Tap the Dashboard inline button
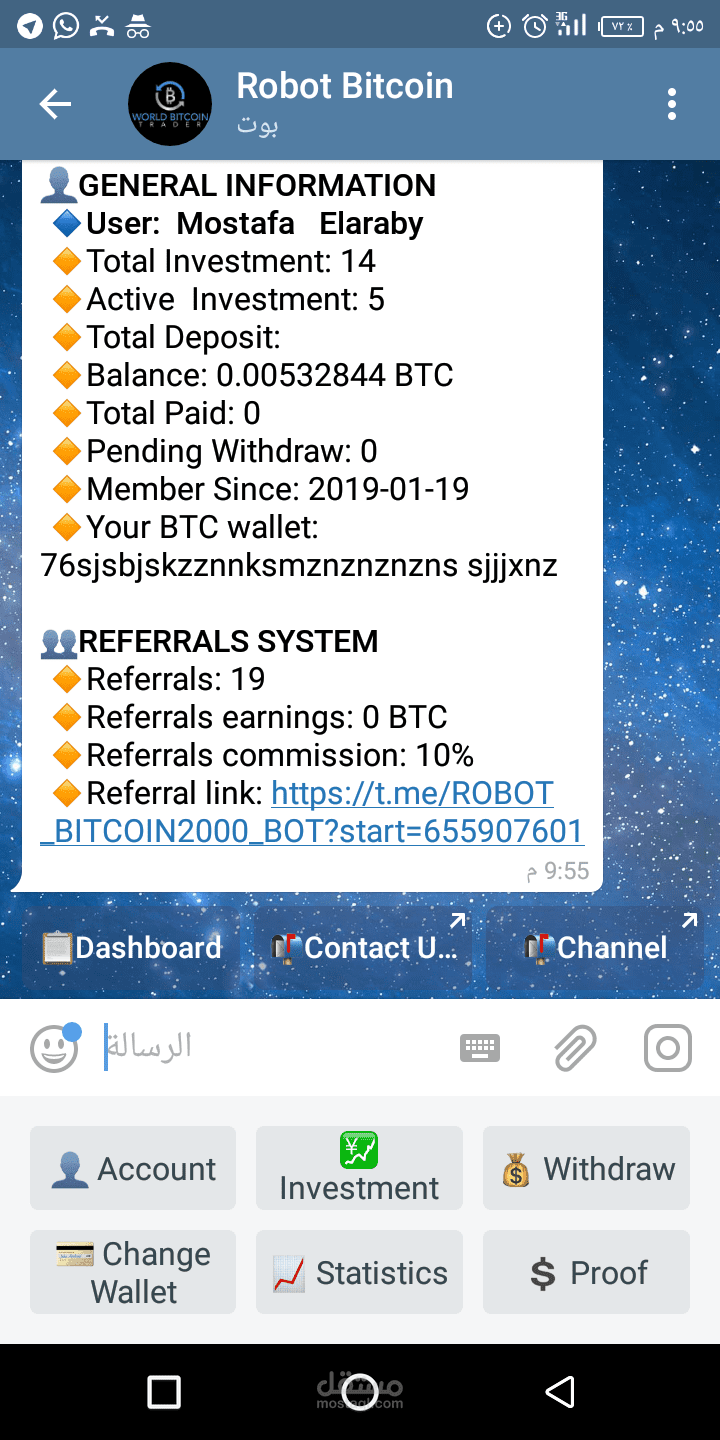The width and height of the screenshot is (720, 1440). [x=131, y=948]
